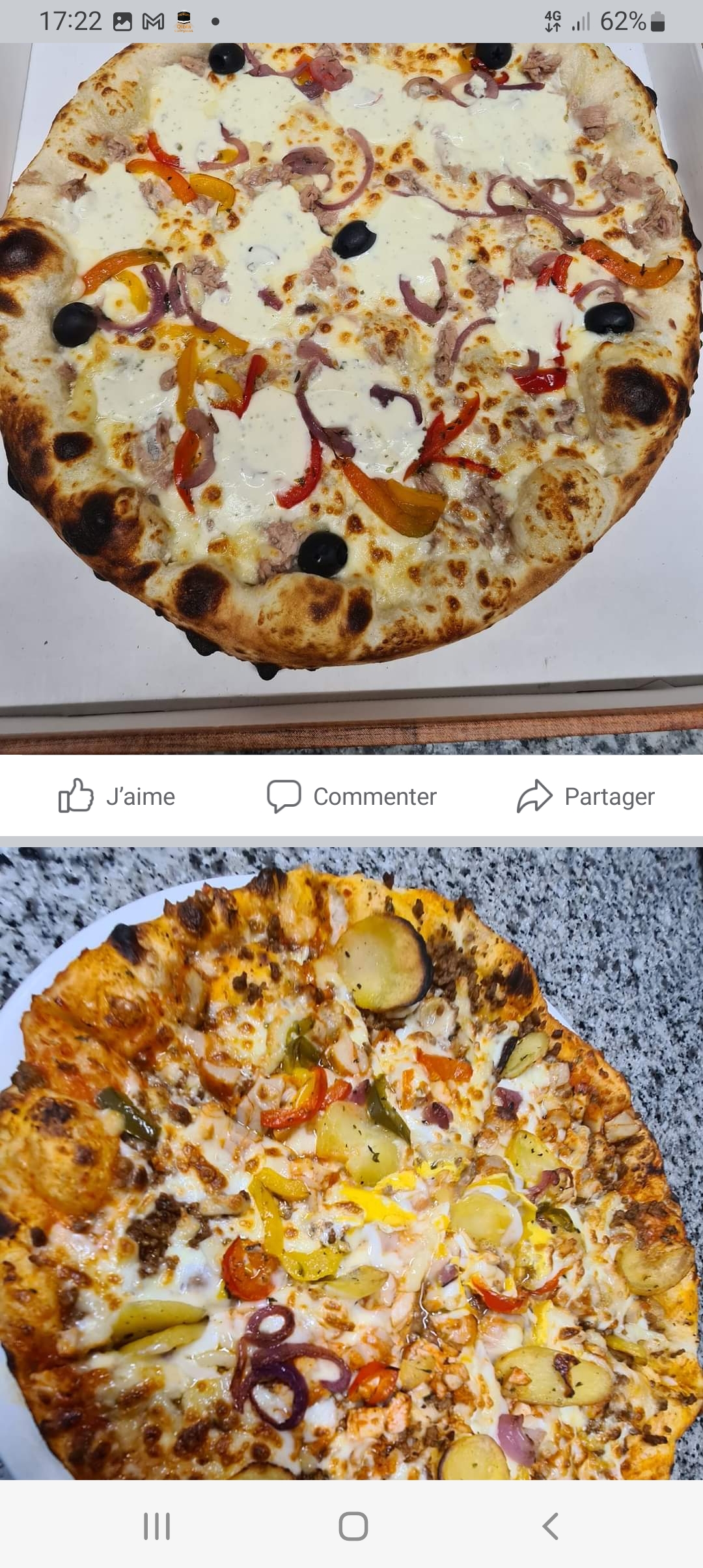Screen dimensions: 703x1568
Task: Show recent apps
Action: [x=157, y=1526]
